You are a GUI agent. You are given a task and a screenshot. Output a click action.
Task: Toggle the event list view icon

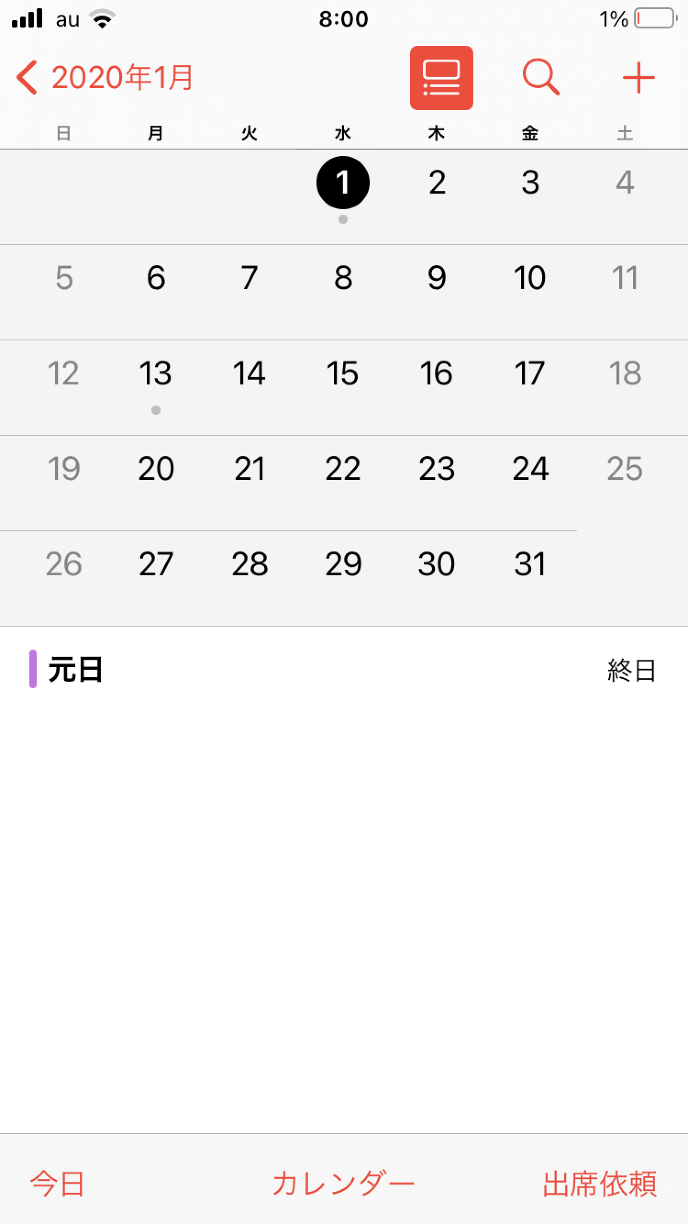coord(441,78)
